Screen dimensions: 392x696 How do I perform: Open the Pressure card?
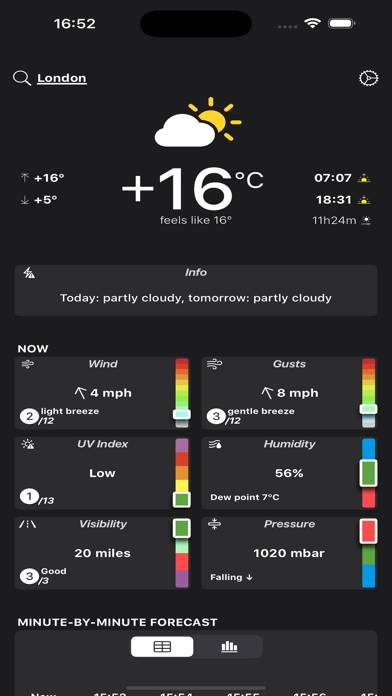click(x=289, y=553)
